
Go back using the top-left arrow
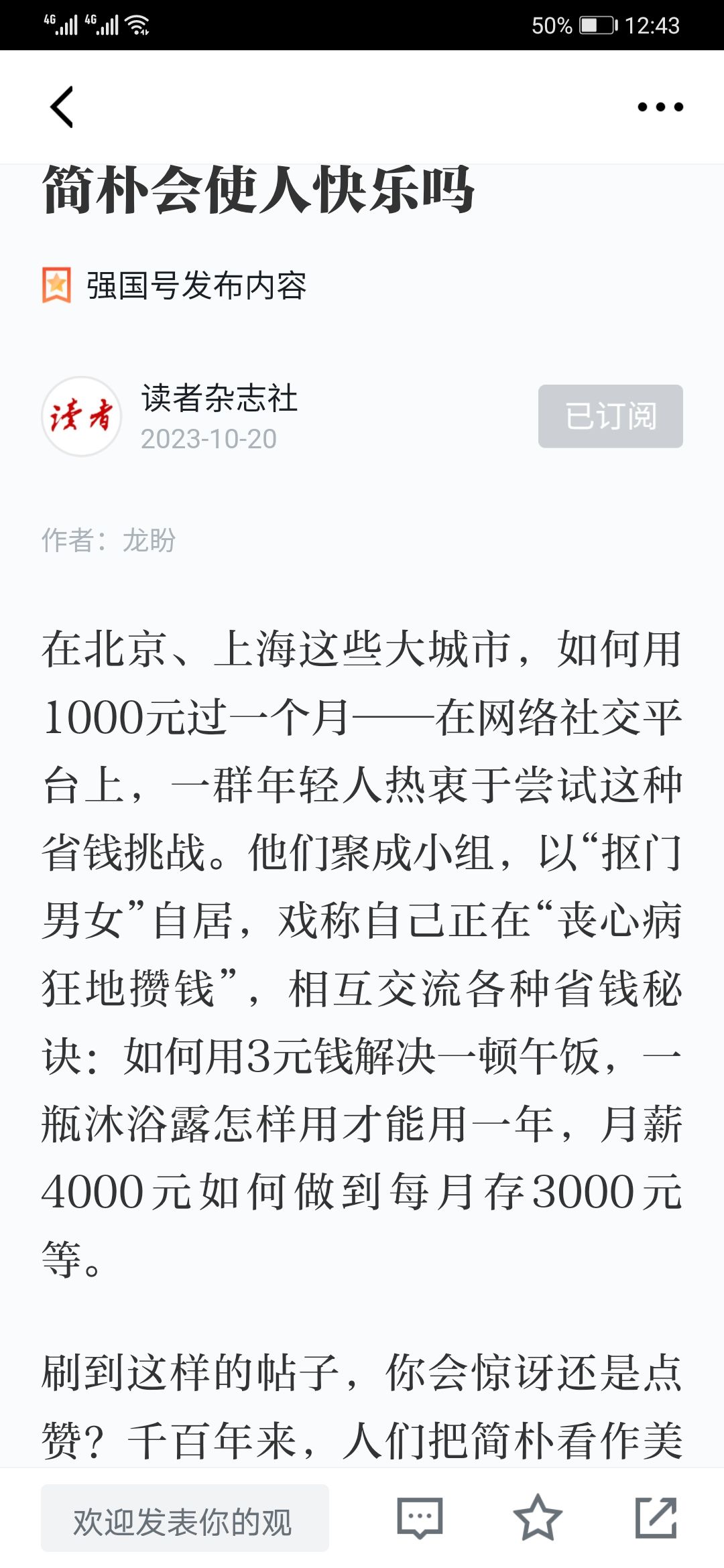pyautogui.click(x=62, y=107)
